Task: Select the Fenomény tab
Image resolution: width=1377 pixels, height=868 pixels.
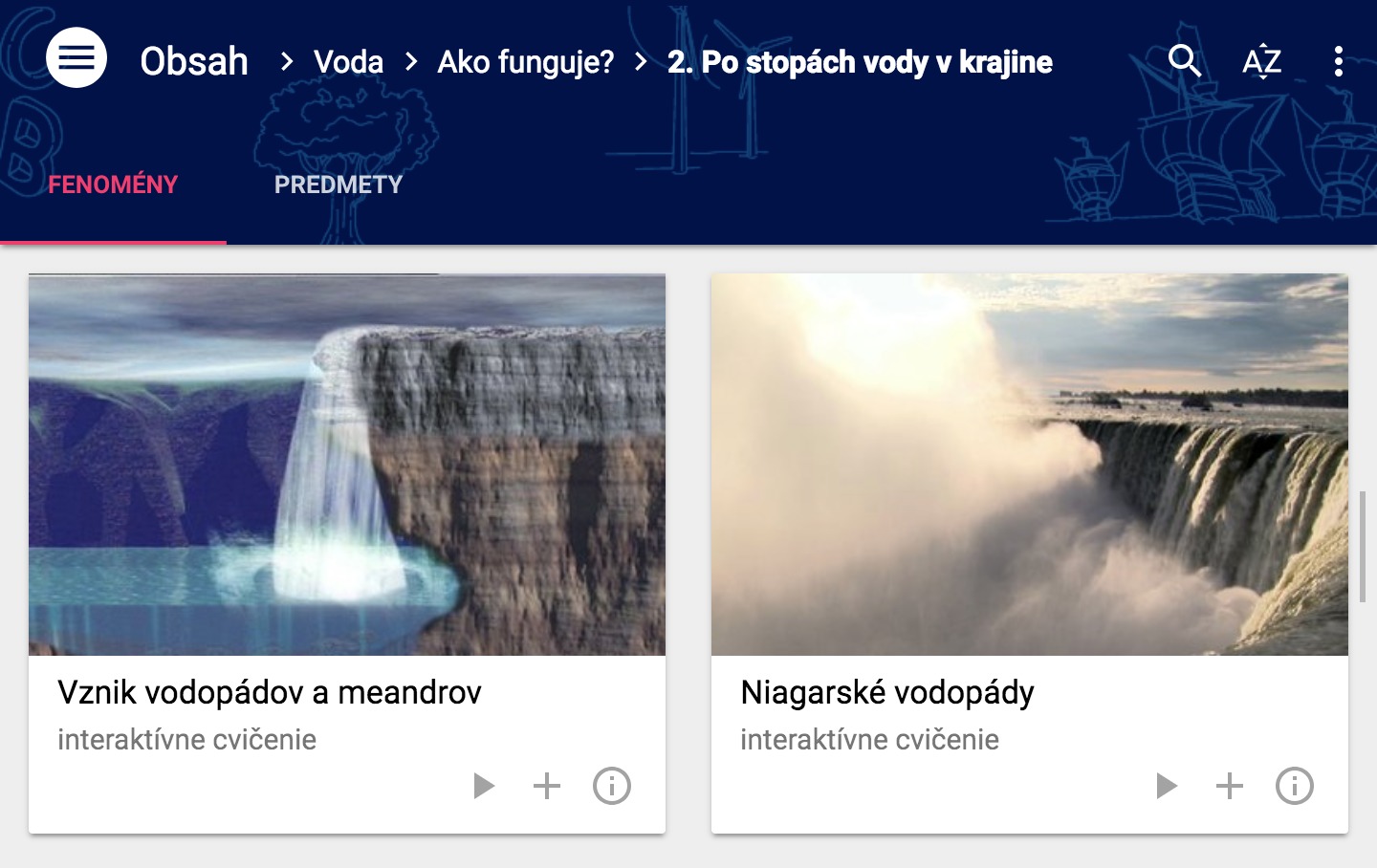Action: [x=113, y=184]
